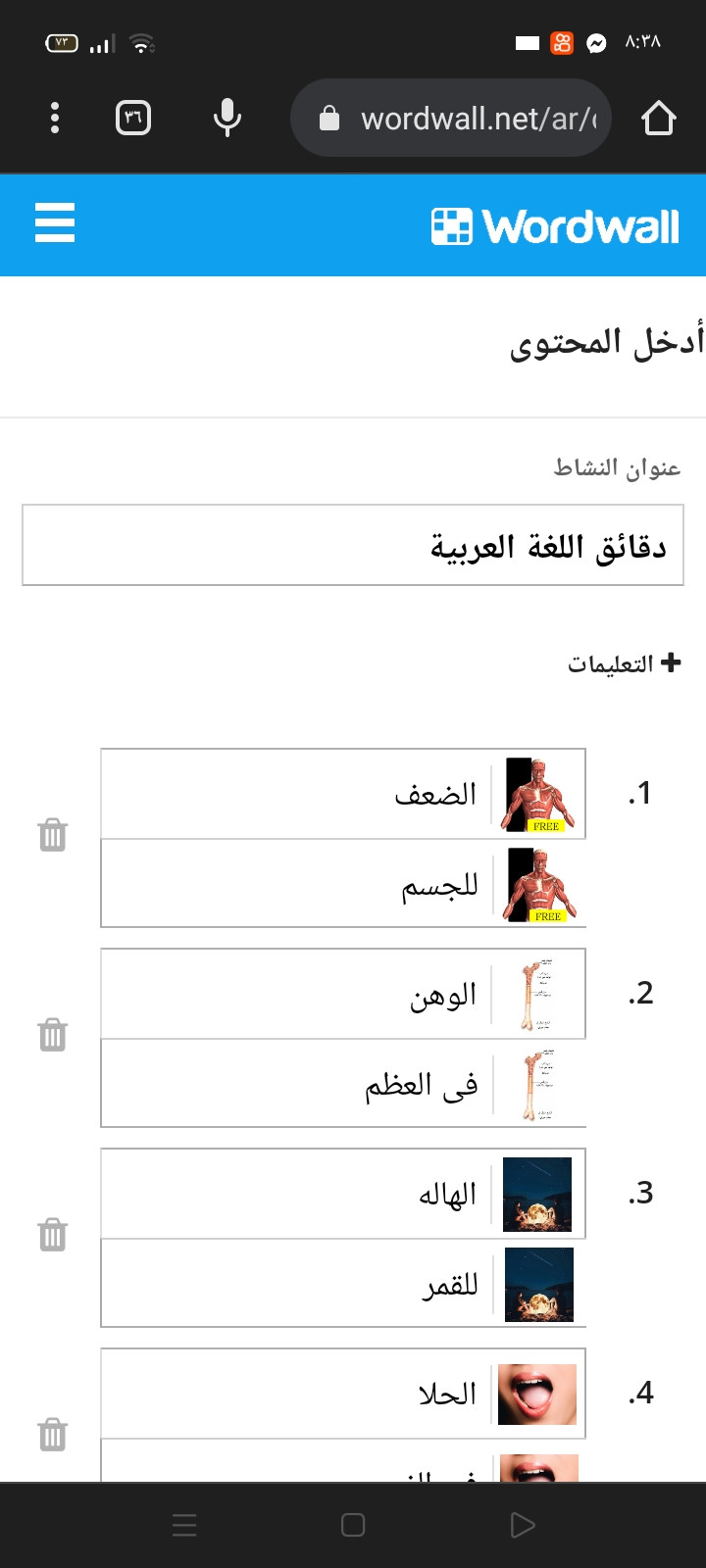Delete item 1 with the trash icon
This screenshot has width=706, height=1568.
pyautogui.click(x=53, y=835)
